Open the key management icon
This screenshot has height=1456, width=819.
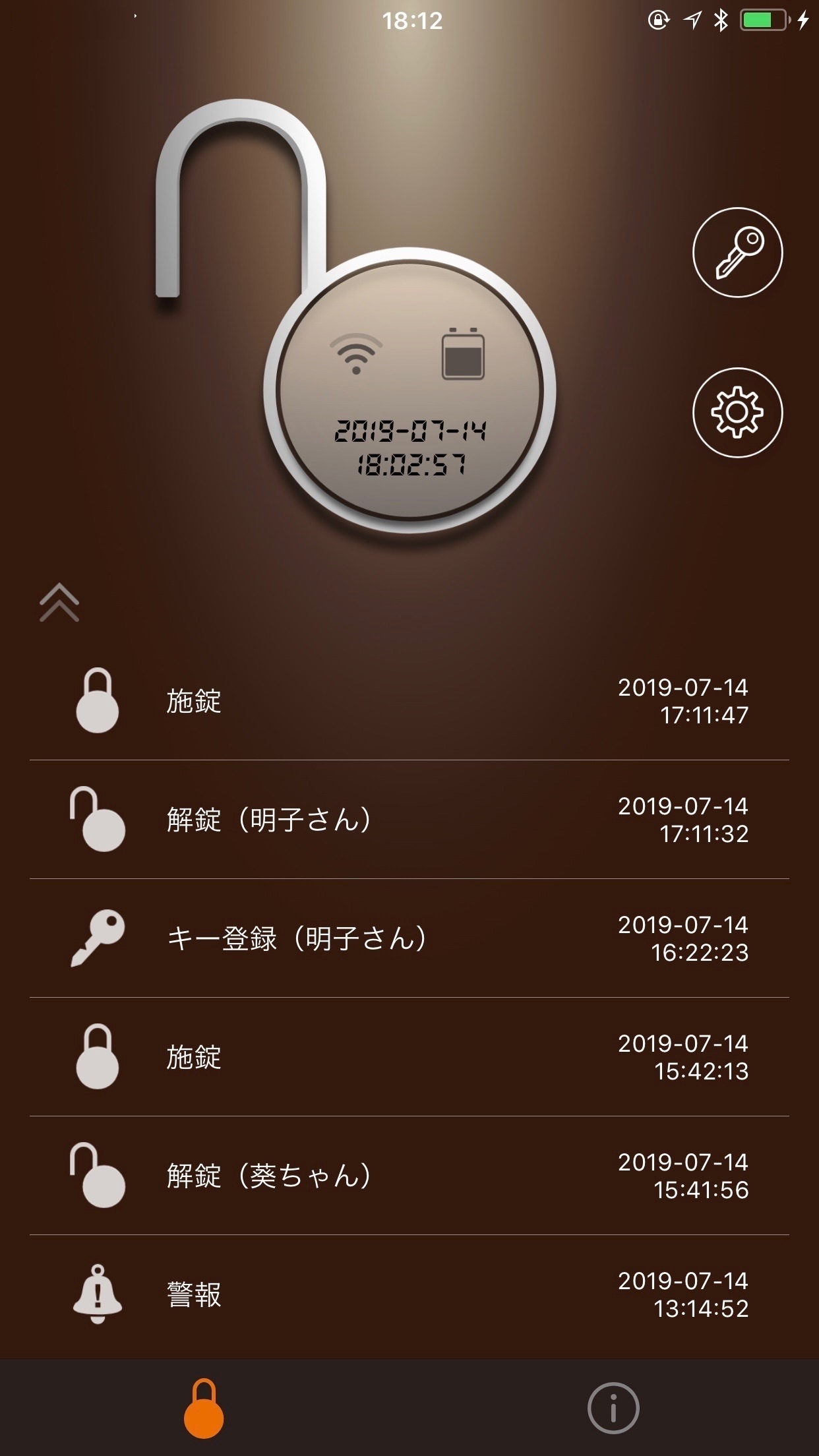click(737, 253)
